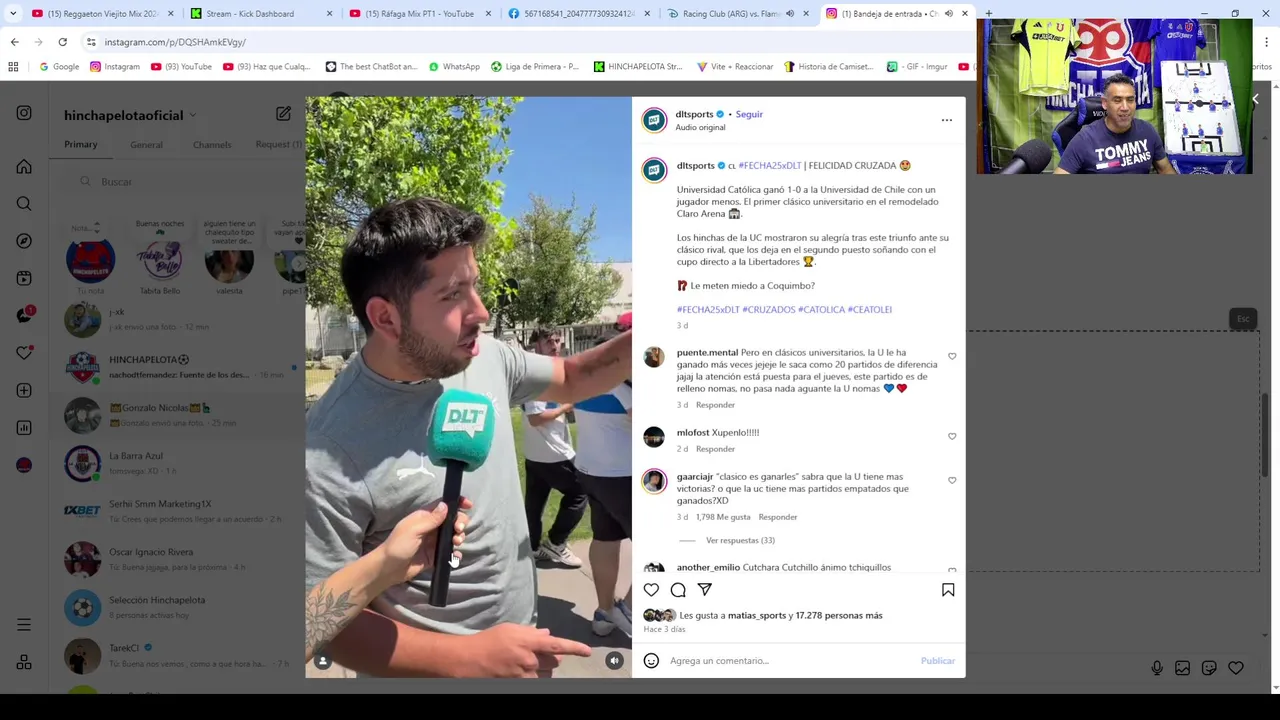1280x720 pixels.
Task: Open the #CRUZADOS hashtag
Action: tap(768, 310)
